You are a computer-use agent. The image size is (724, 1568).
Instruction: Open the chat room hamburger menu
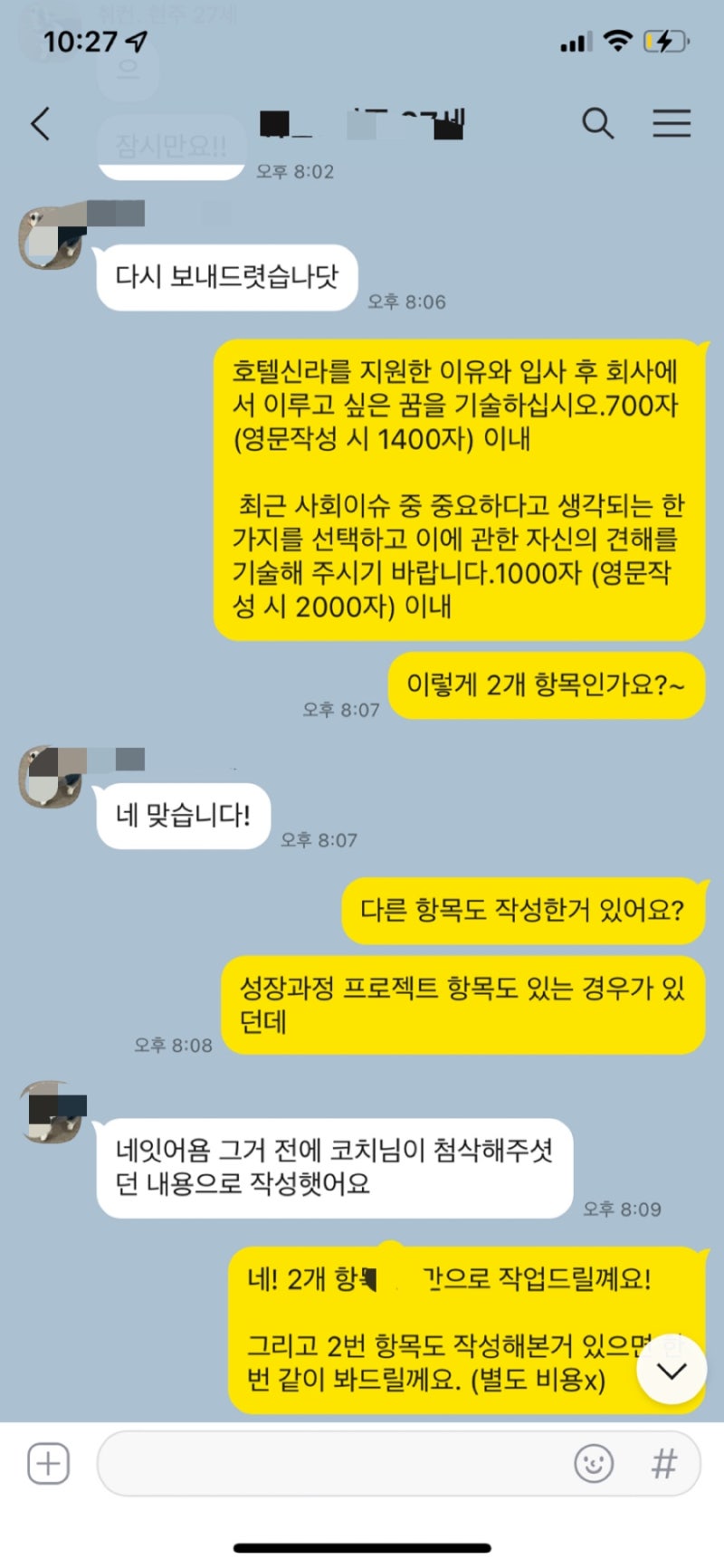672,123
